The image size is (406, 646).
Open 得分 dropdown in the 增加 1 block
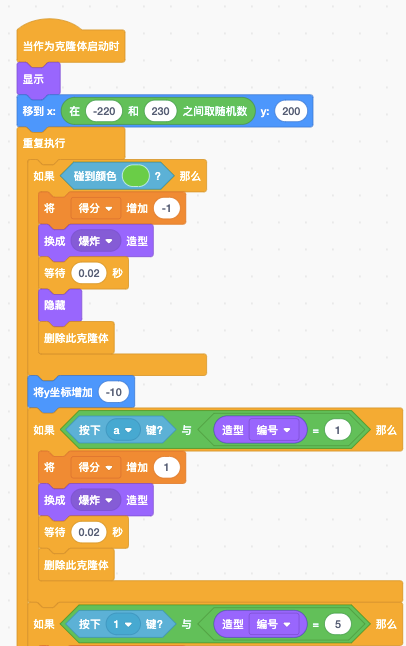96,467
